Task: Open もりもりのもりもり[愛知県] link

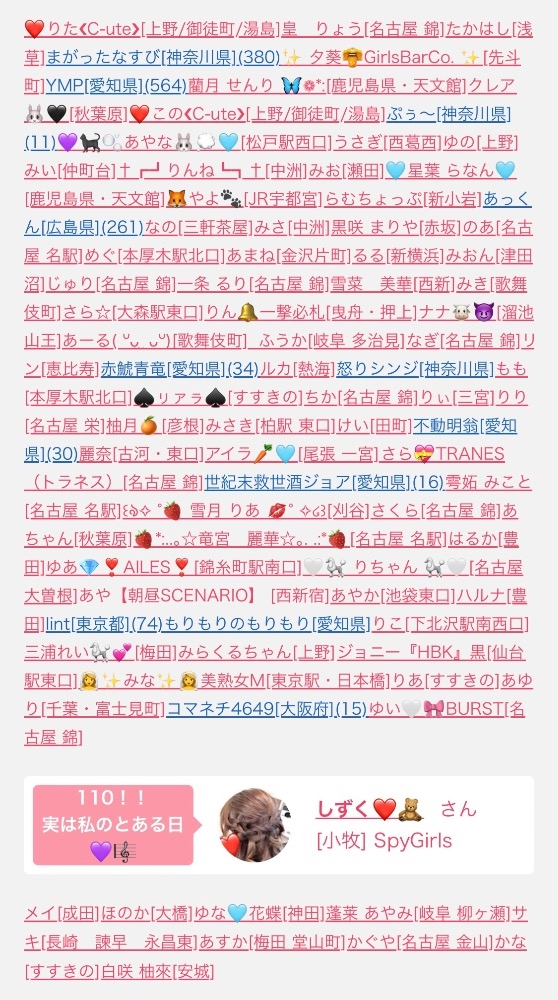Action: (267, 624)
